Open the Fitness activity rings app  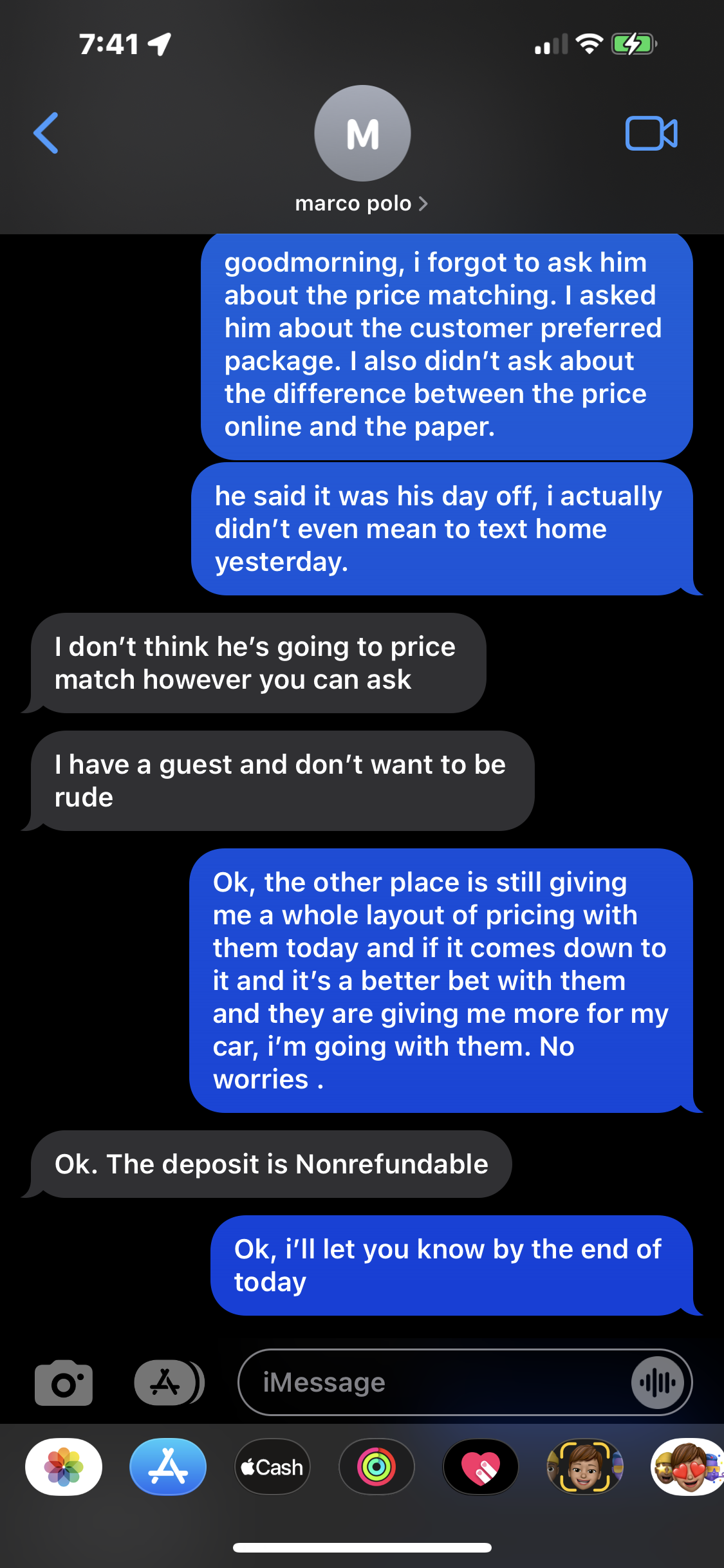[x=376, y=1467]
